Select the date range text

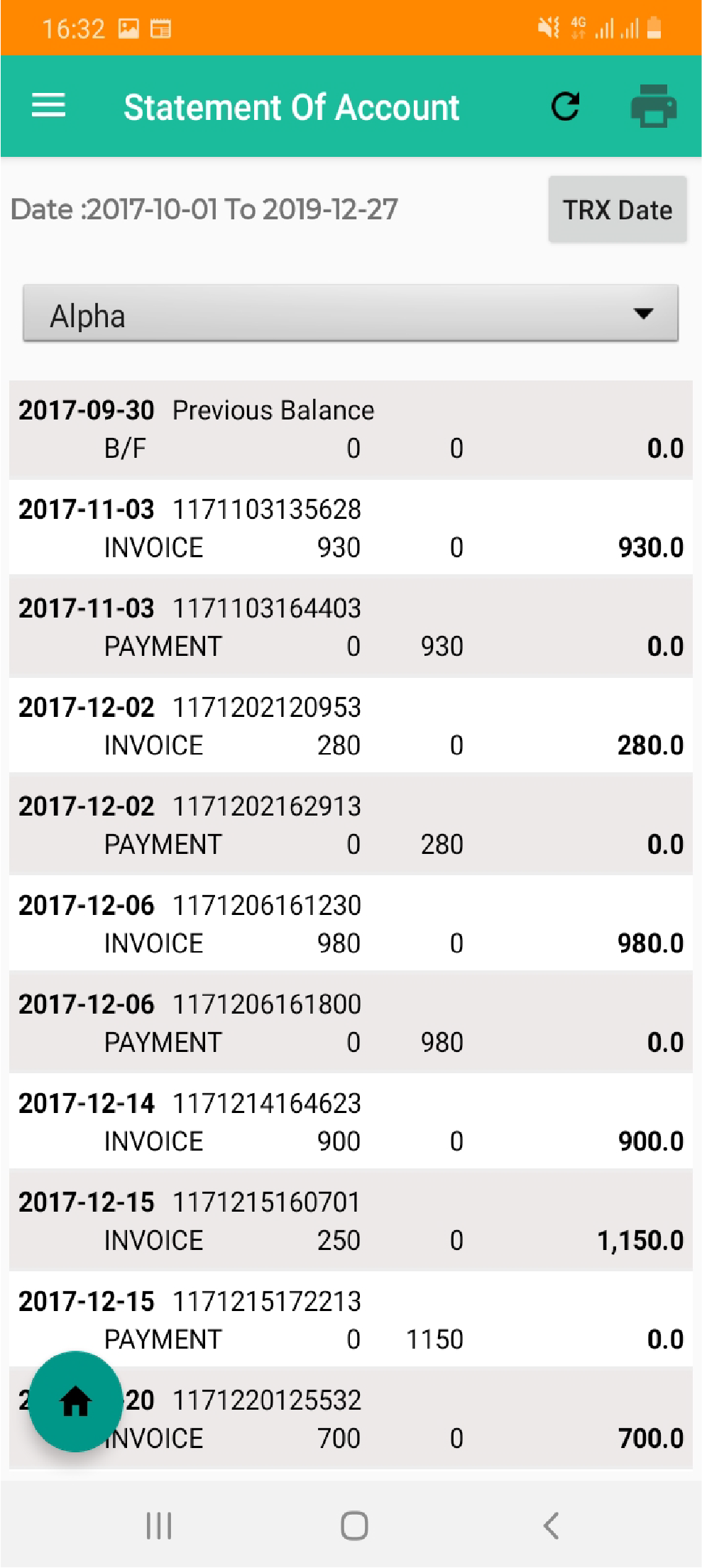[x=204, y=209]
